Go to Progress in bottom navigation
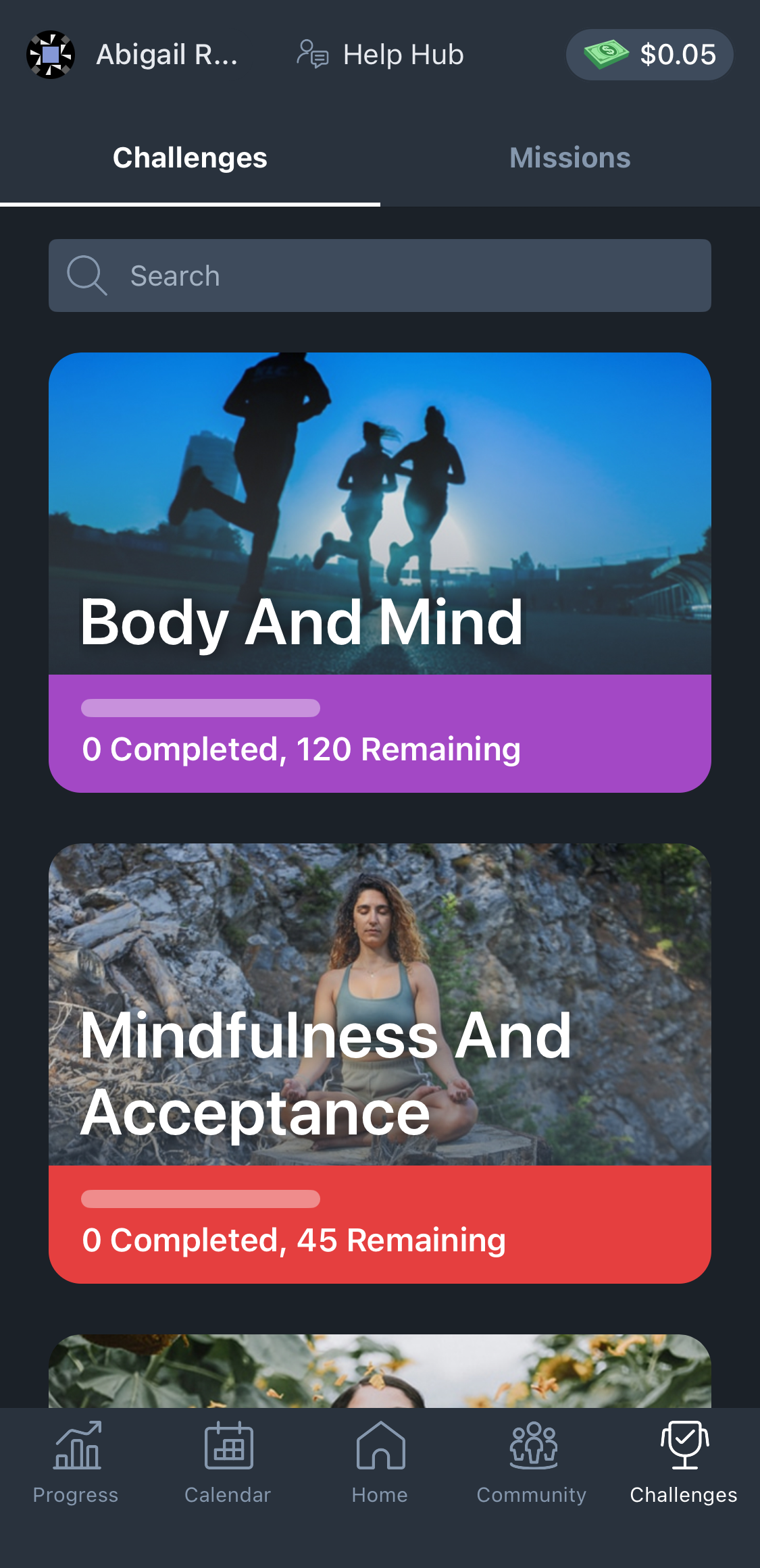This screenshot has height=1568, width=760. [x=76, y=1462]
